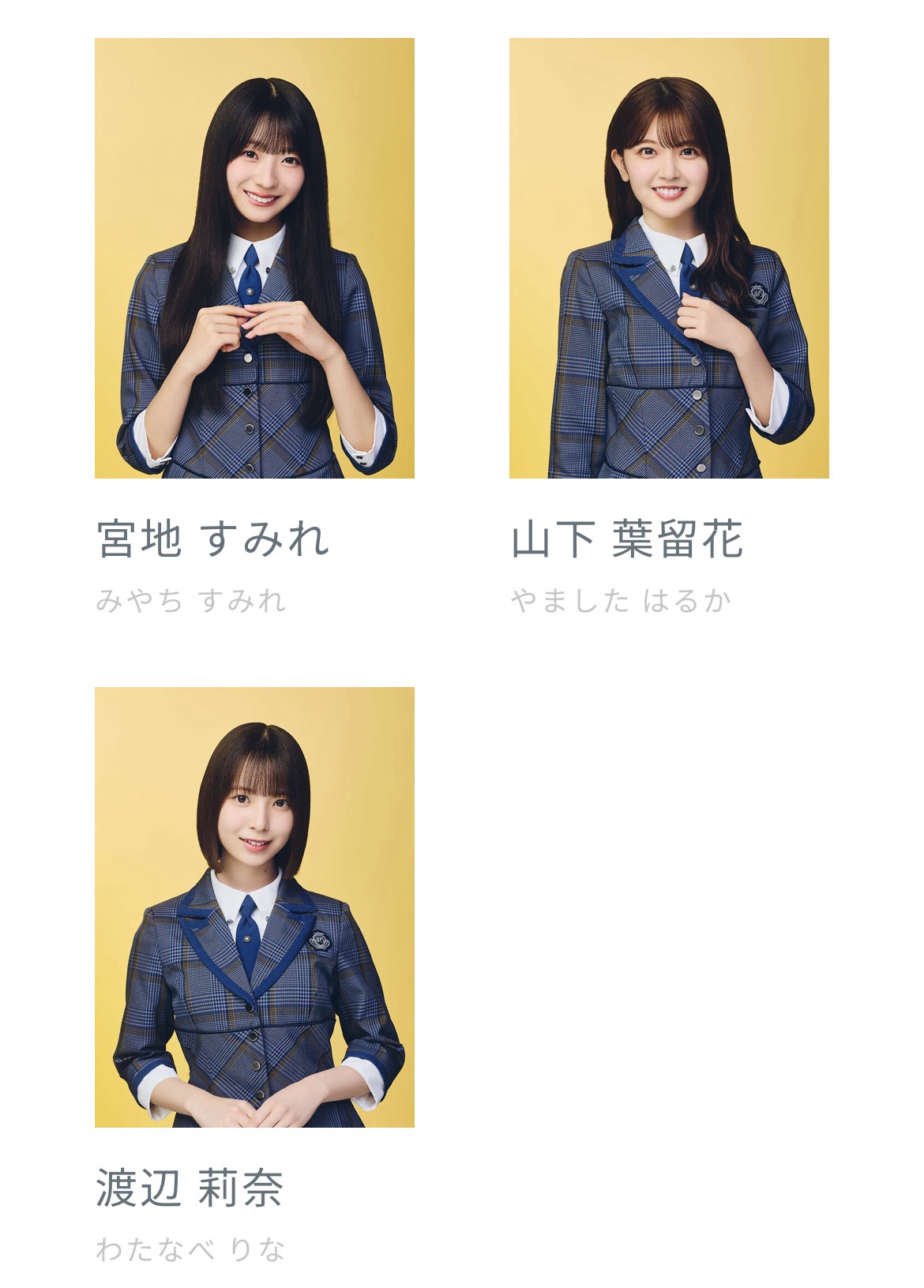View 山下 葉留花 member profile card
This screenshot has width=924, height=1288.
(x=669, y=258)
